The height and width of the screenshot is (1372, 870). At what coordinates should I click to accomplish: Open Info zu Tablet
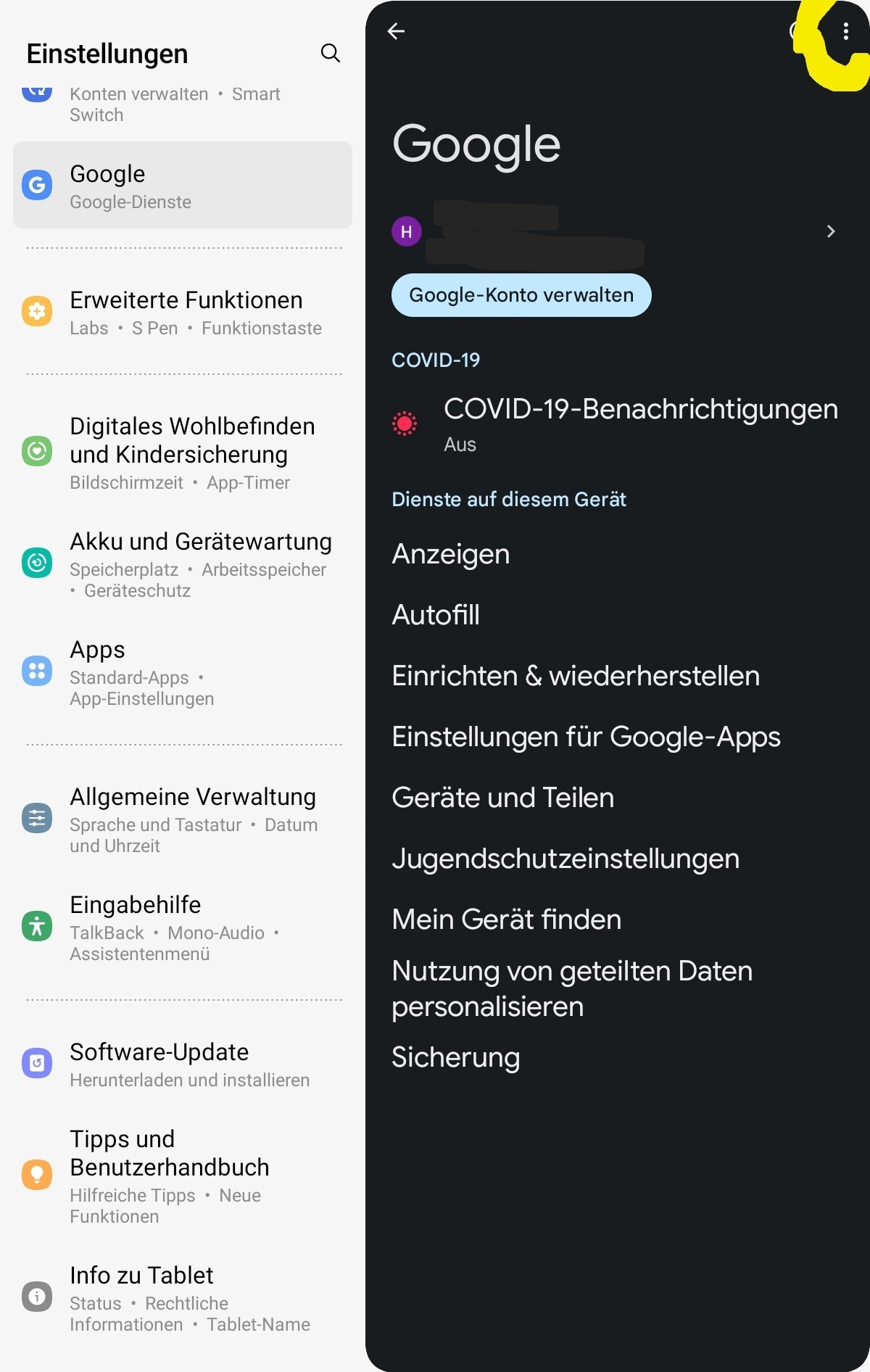pyautogui.click(x=142, y=1297)
